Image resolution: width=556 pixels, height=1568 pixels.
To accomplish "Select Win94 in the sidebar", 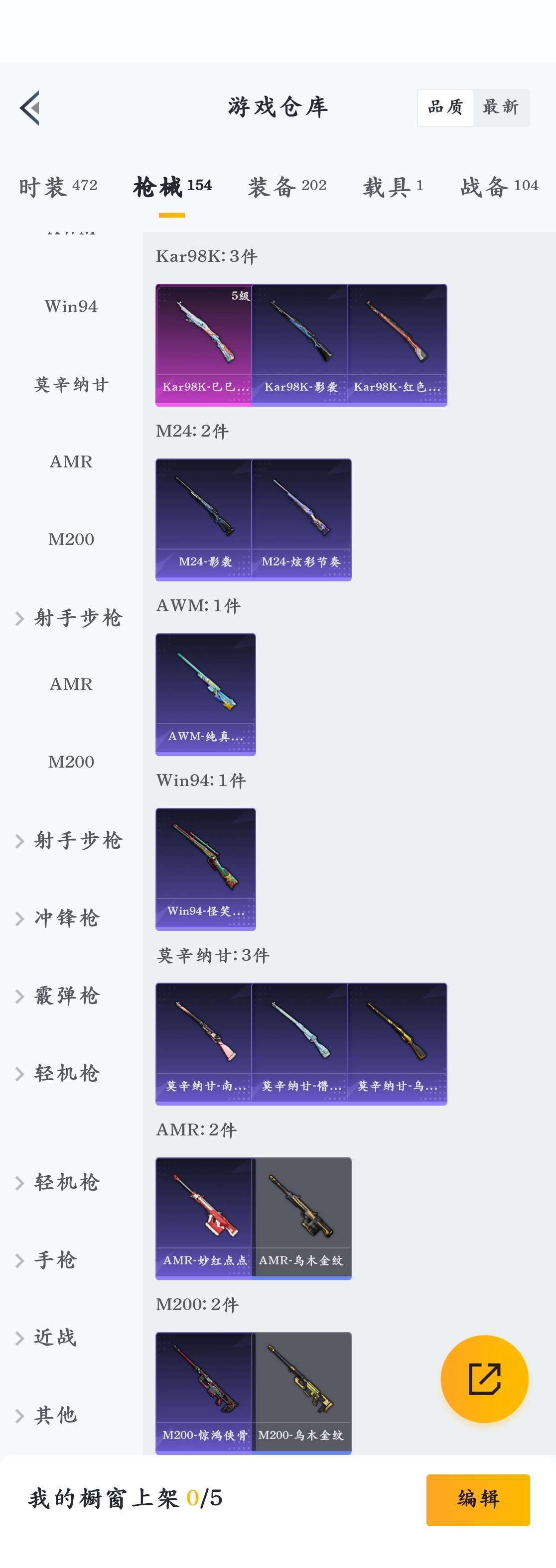I will (71, 306).
